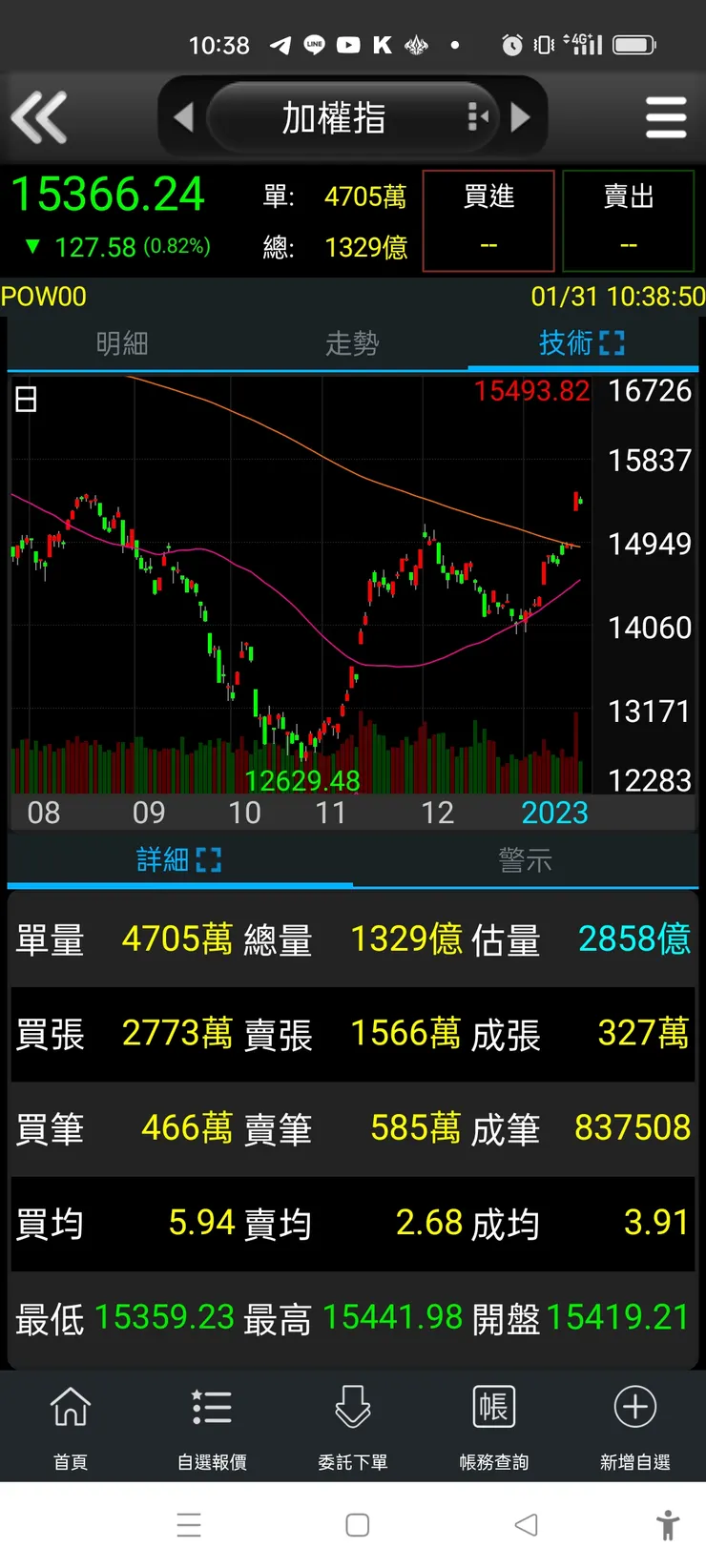Expand the 技術 chart tab
The width and height of the screenshot is (706, 1568).
pyautogui.click(x=582, y=342)
